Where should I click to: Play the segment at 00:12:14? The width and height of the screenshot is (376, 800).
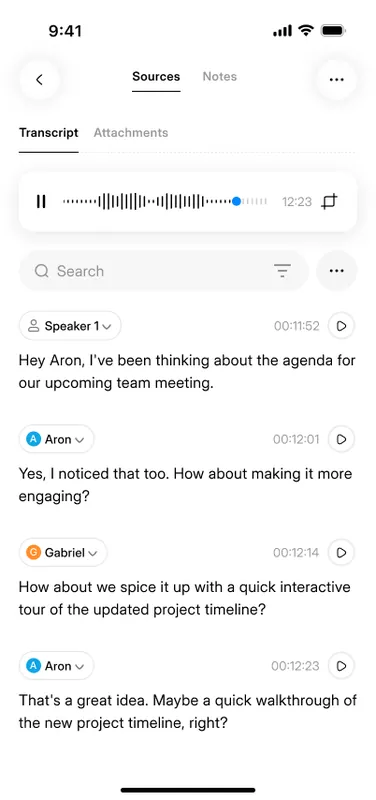(341, 553)
